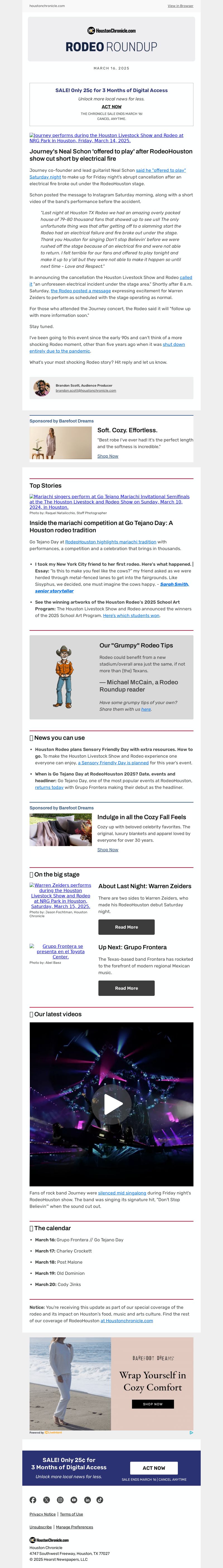Open the Instagram icon in footer
The height and width of the screenshot is (1568, 223).
click(60, 1500)
